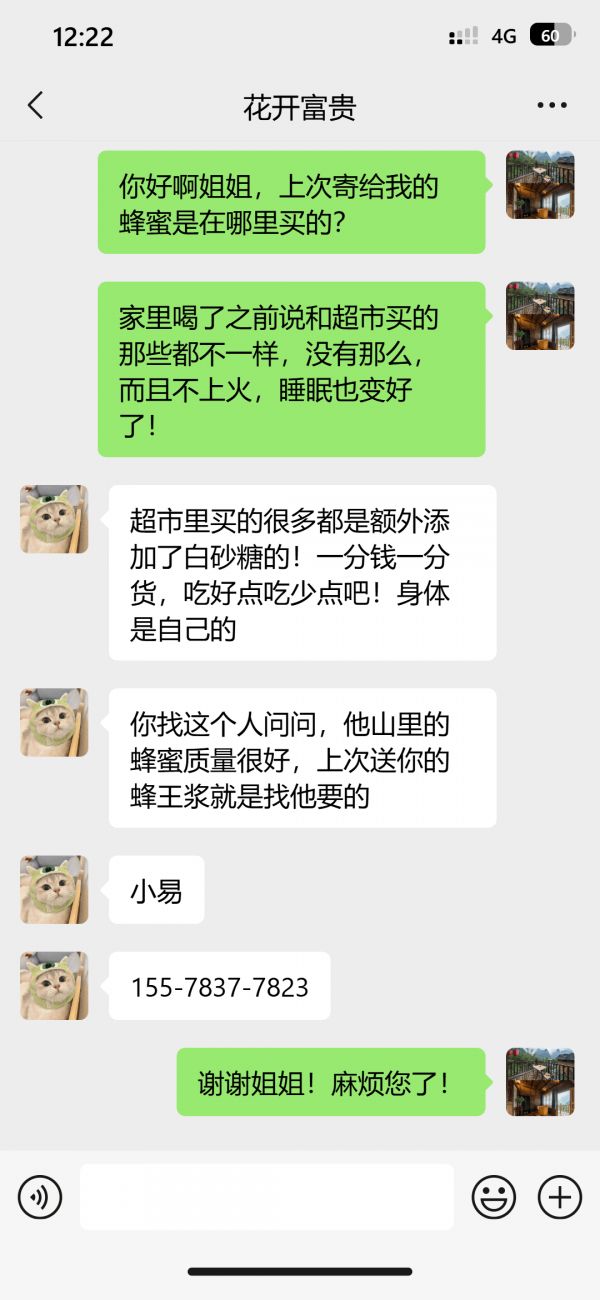Viewport: 600px width, 1300px height.
Task: Open the cat avatar next to 小易
Action: (54, 889)
